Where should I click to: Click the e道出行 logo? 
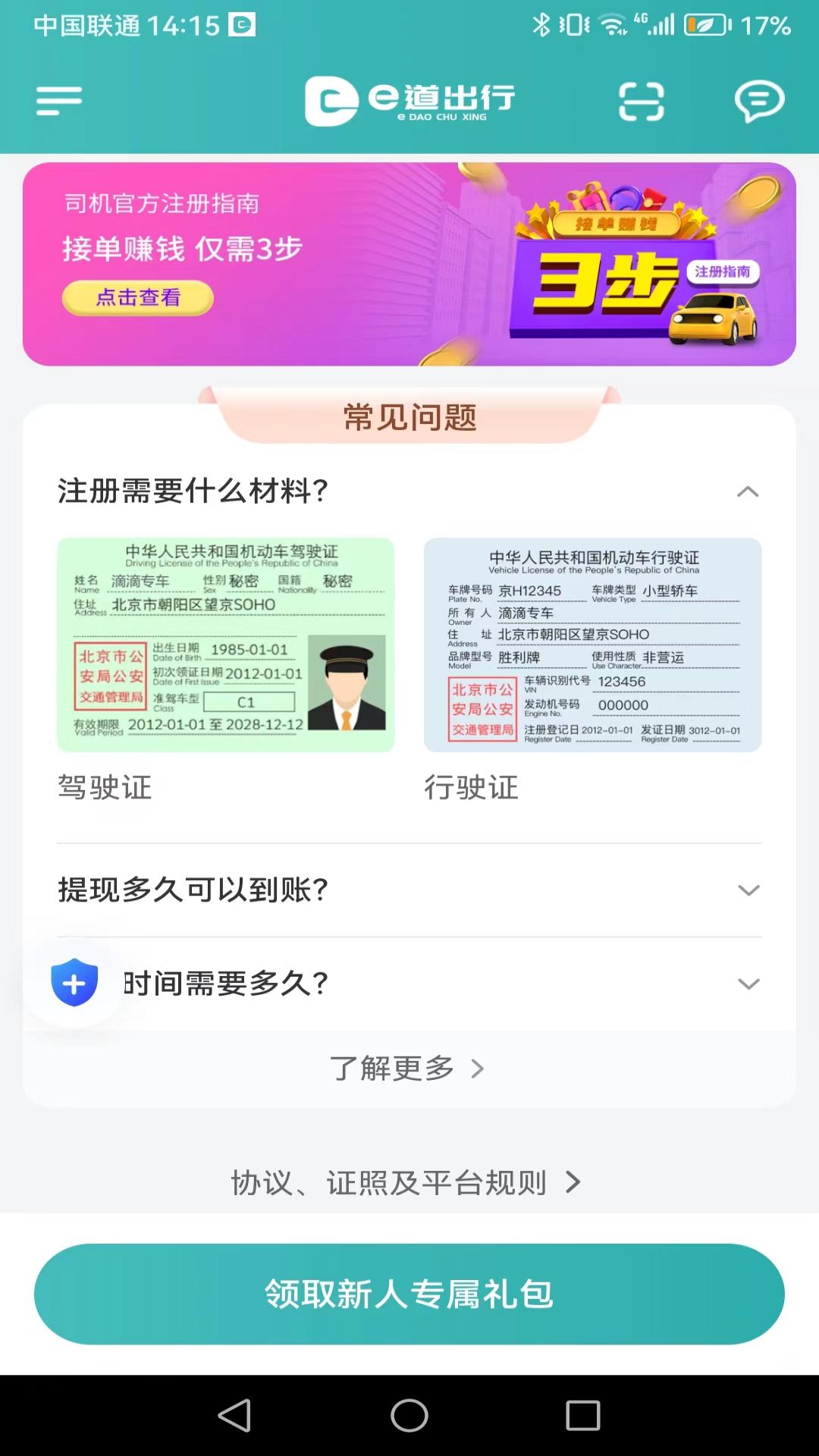coord(409,100)
